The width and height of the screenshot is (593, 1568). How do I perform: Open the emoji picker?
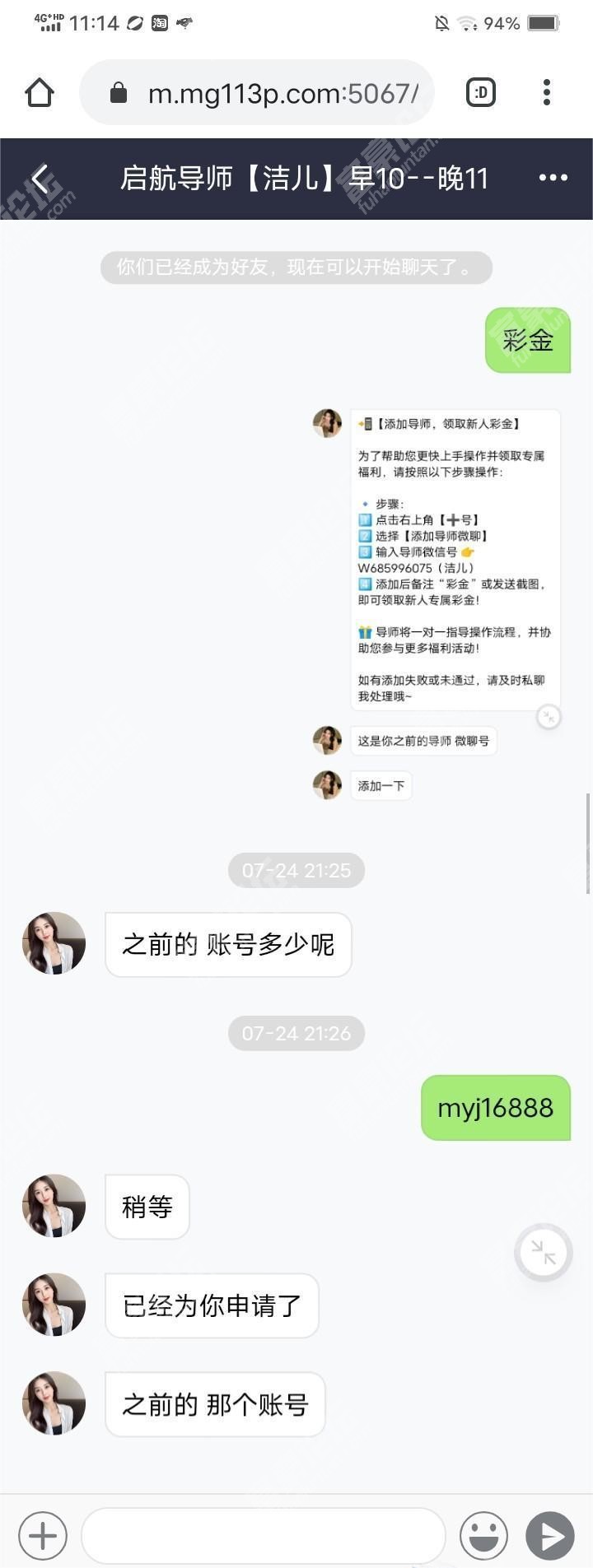pyautogui.click(x=483, y=1536)
